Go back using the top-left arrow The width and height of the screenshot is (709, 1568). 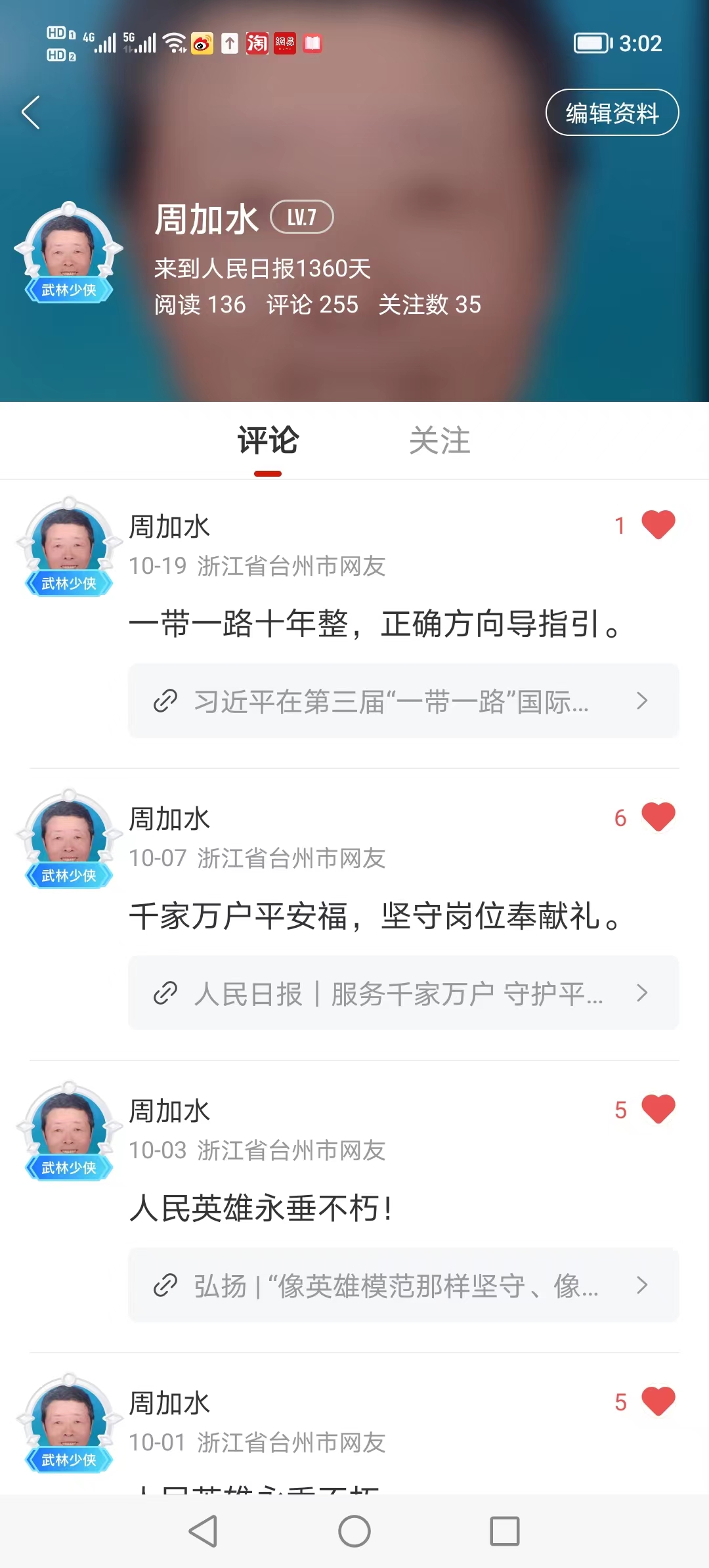point(31,112)
